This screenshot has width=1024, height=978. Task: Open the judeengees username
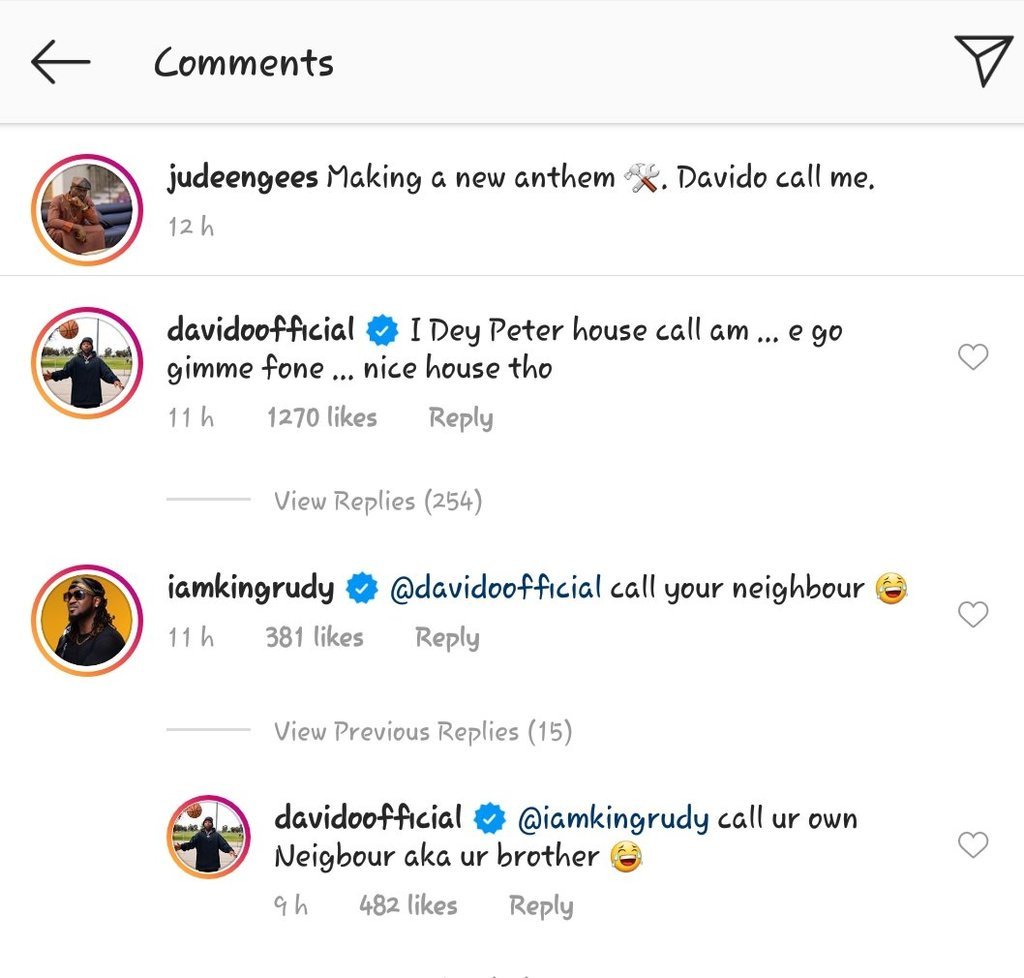coord(242,178)
